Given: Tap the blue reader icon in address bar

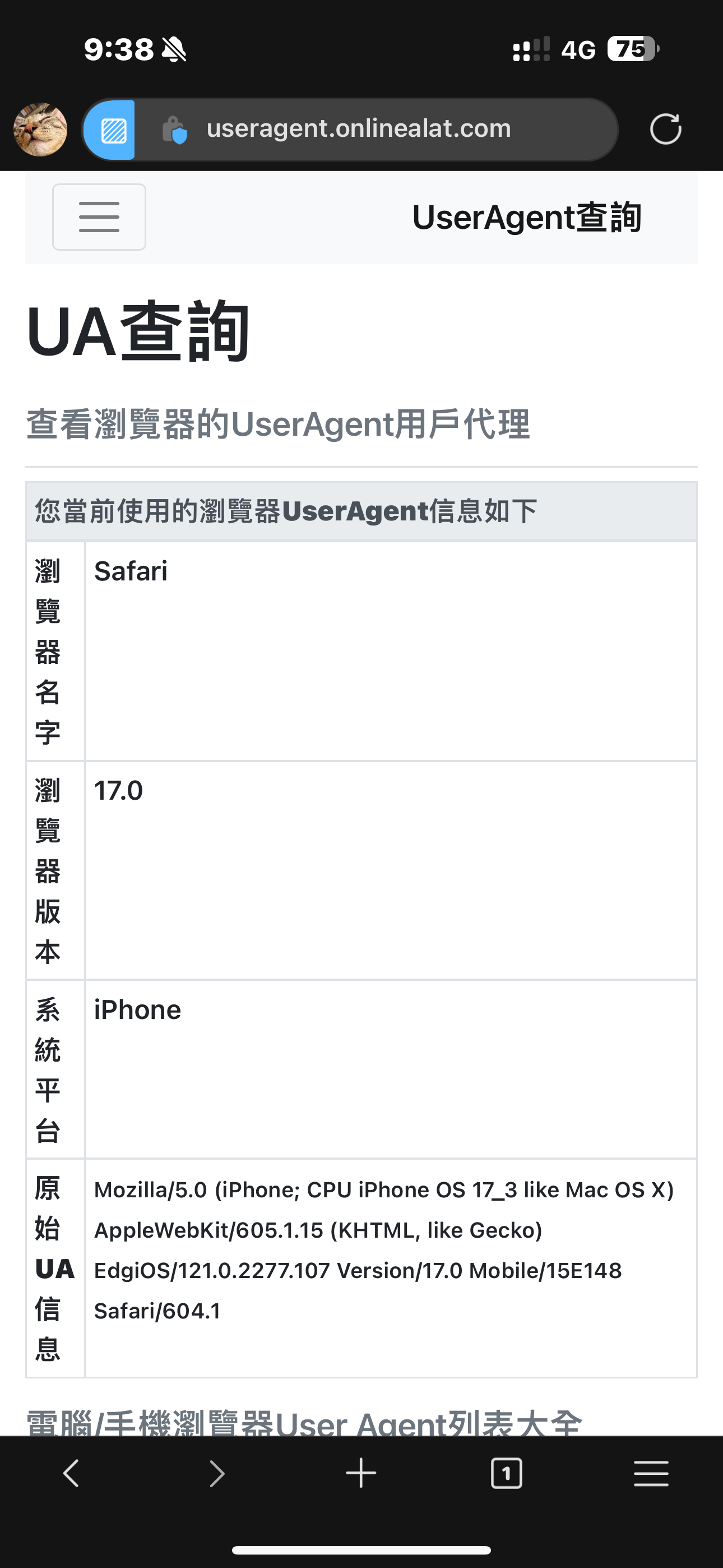Looking at the screenshot, I should click(x=110, y=130).
